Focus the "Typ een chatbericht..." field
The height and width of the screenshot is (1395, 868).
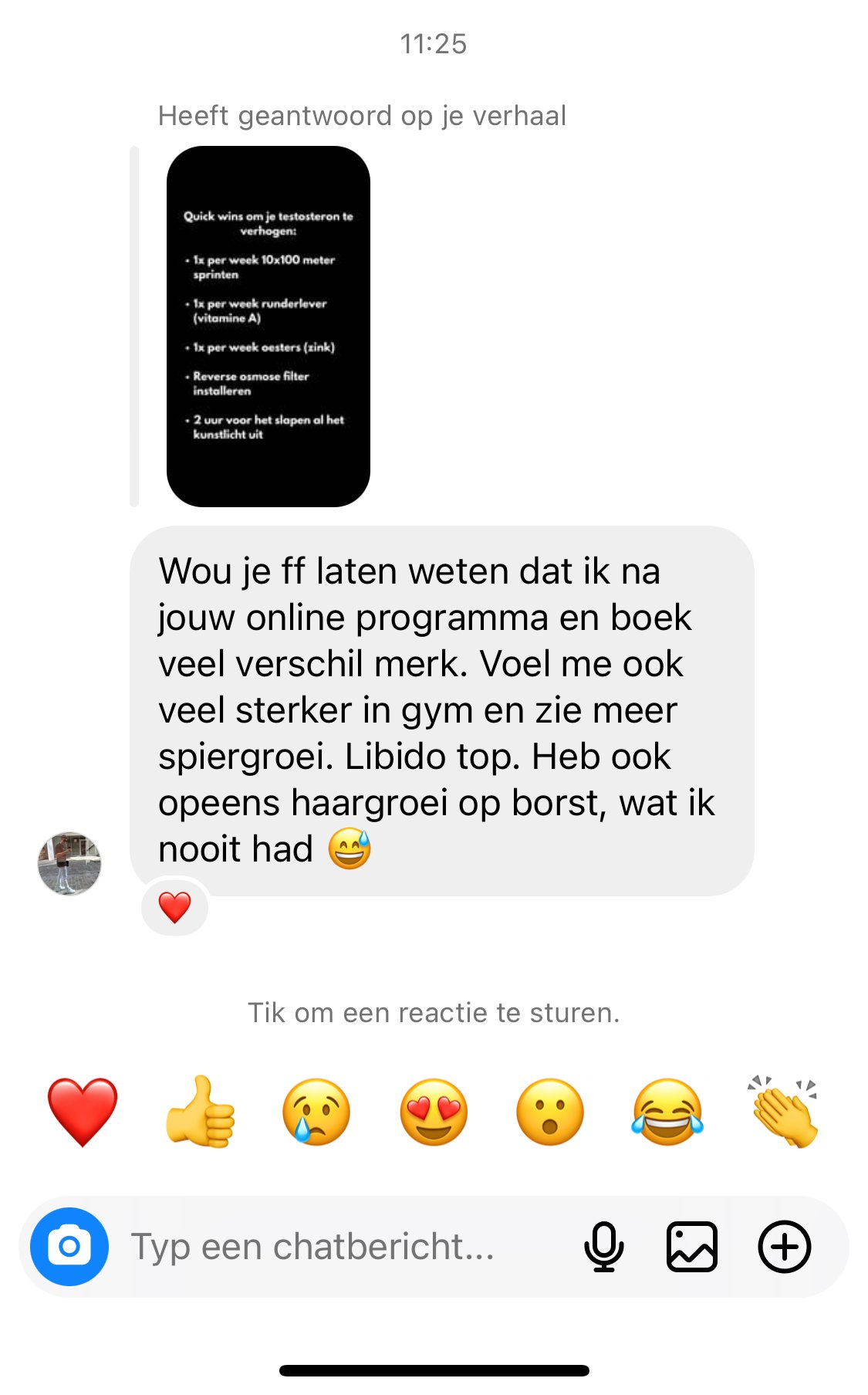339,1246
